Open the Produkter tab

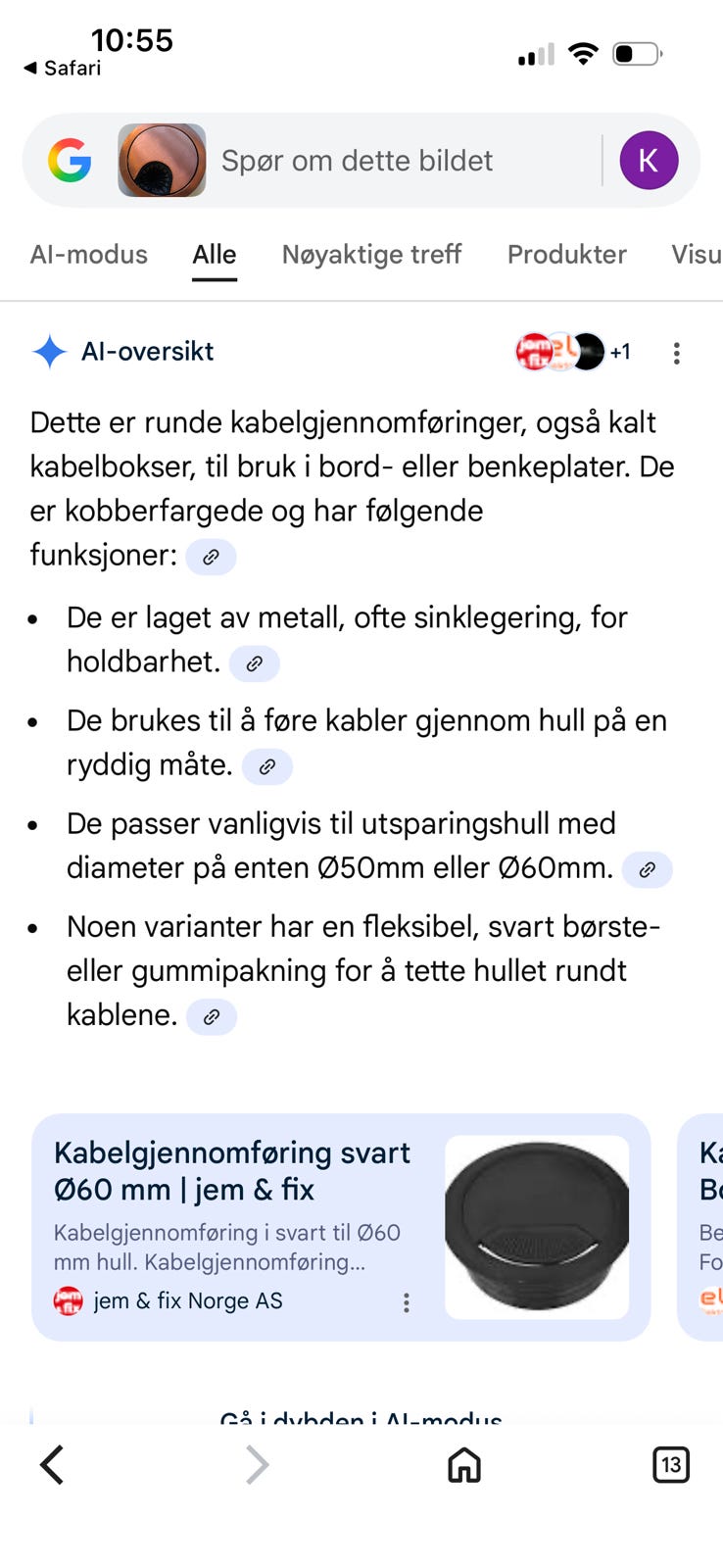(566, 255)
